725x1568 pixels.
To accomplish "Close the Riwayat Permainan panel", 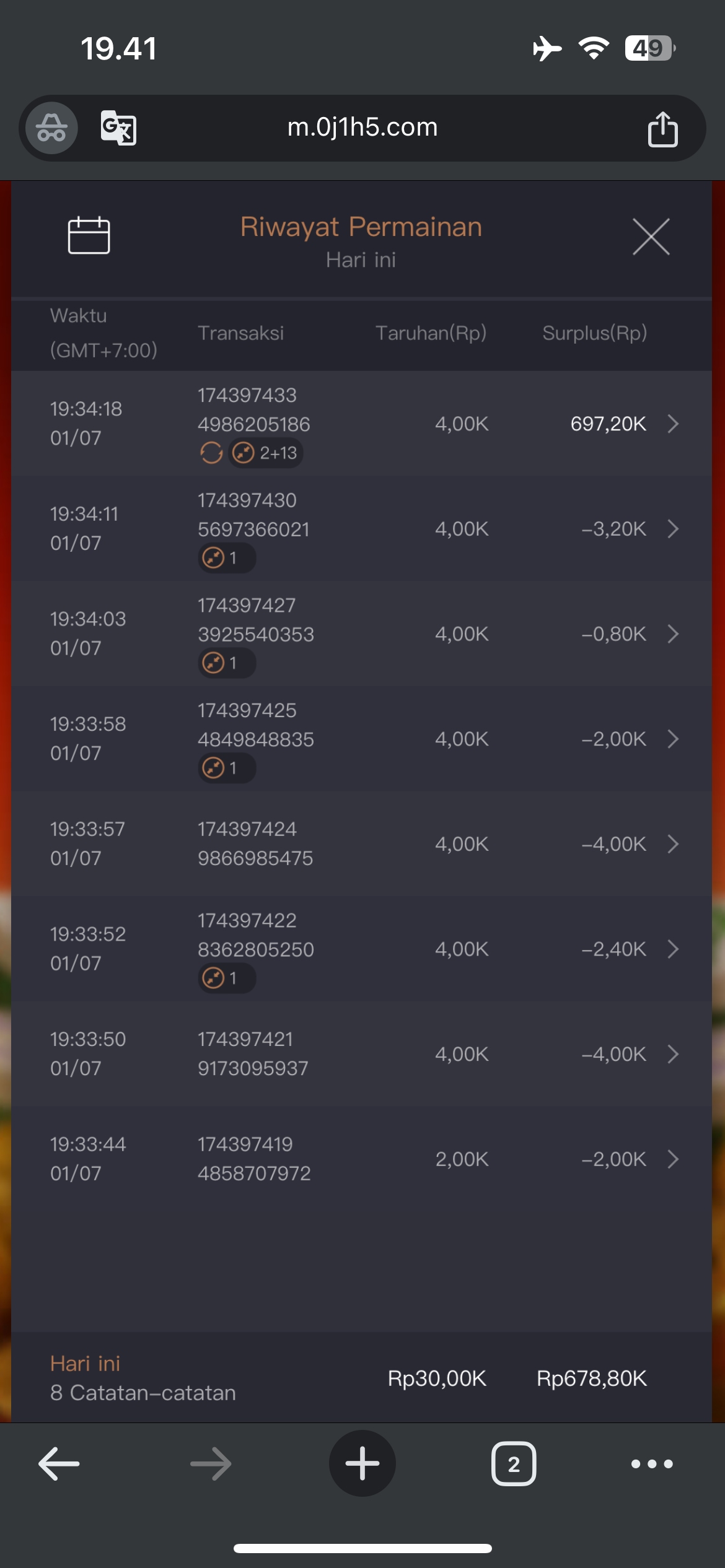I will click(651, 237).
